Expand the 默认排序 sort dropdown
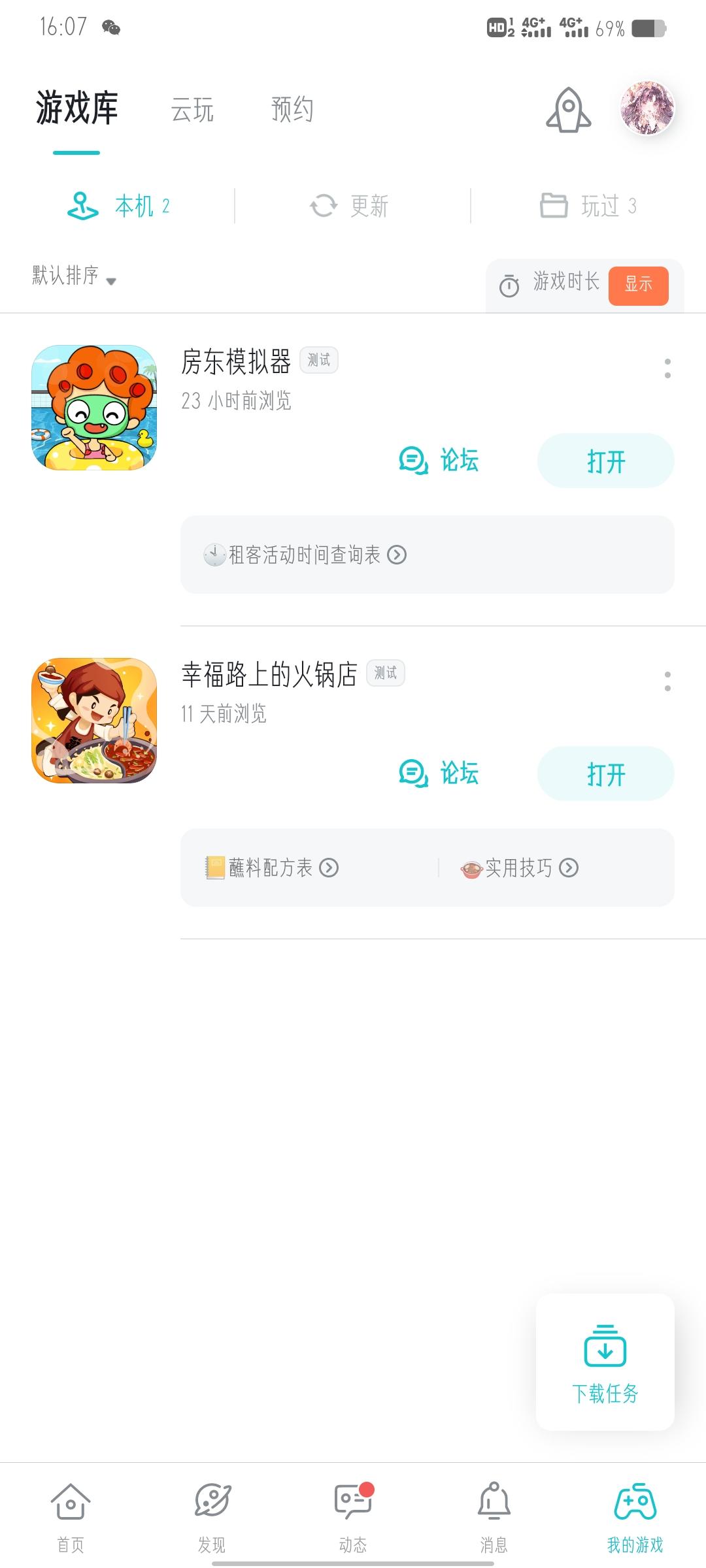This screenshot has width=706, height=1568. [74, 276]
